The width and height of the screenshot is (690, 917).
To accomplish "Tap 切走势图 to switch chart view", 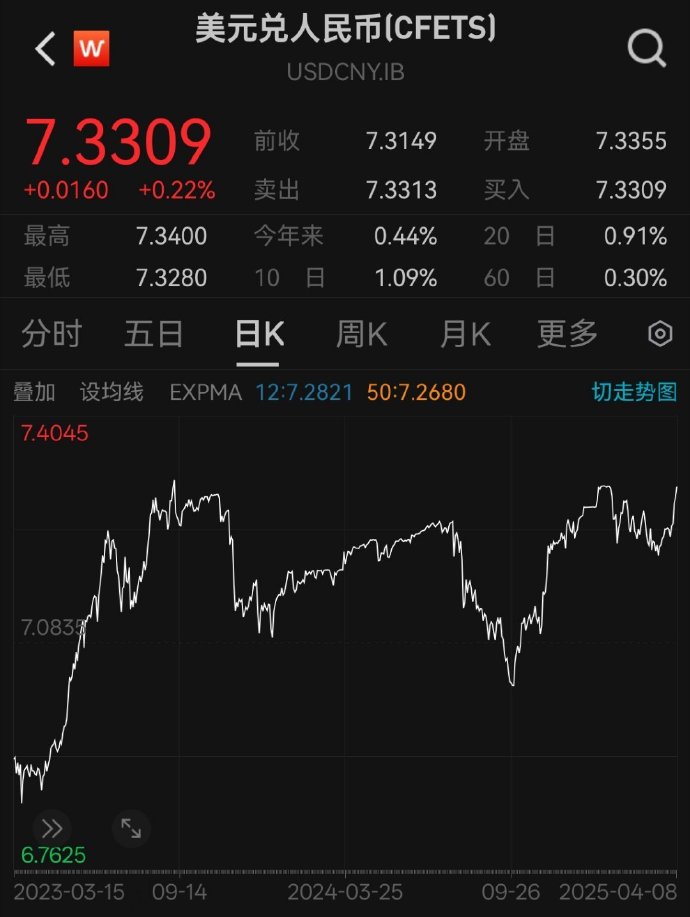I will [x=634, y=392].
